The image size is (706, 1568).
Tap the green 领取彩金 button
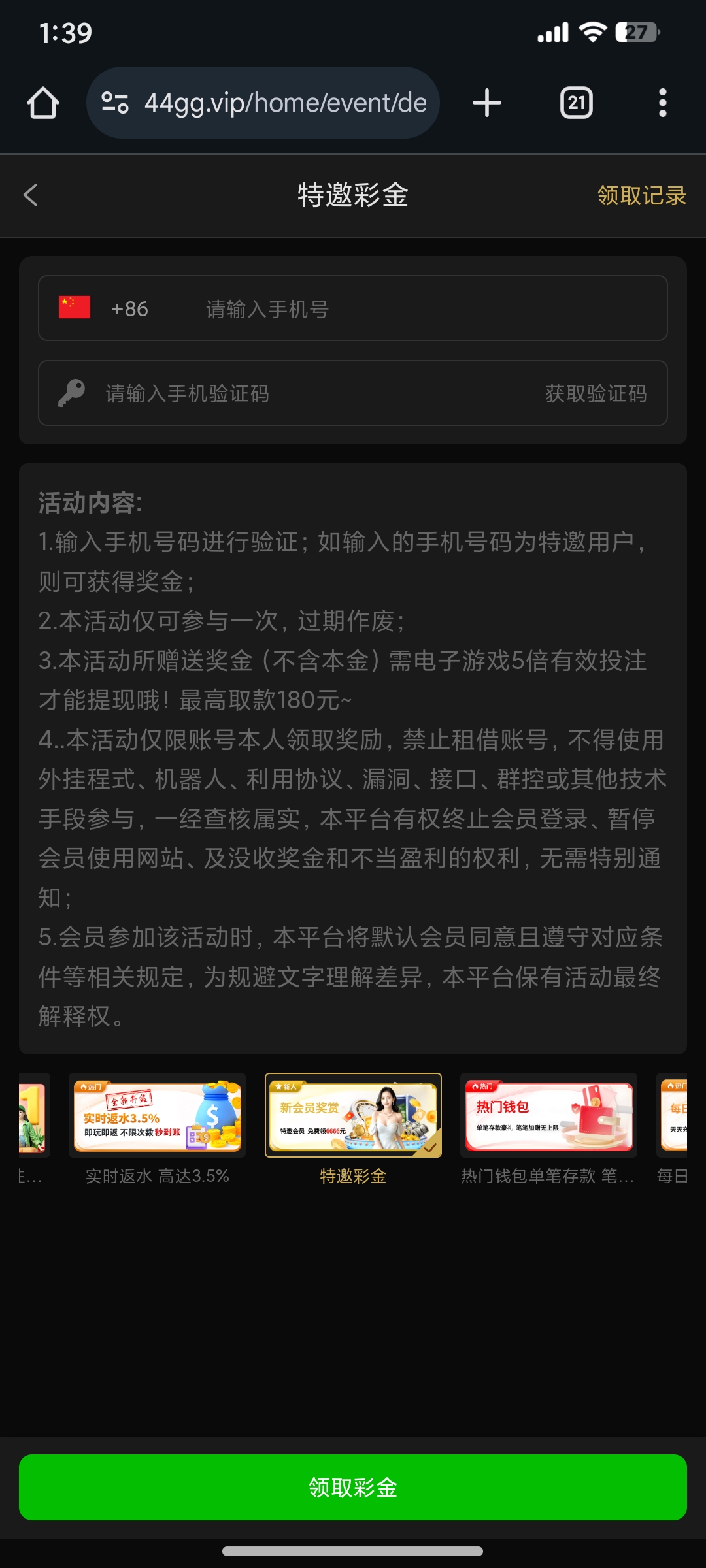353,1488
